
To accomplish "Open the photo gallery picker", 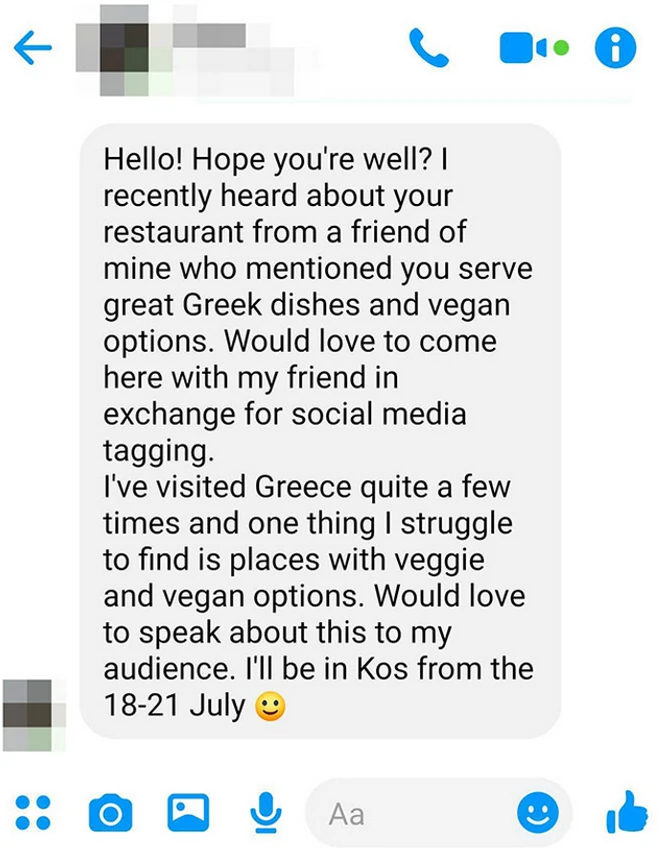I will pos(189,811).
